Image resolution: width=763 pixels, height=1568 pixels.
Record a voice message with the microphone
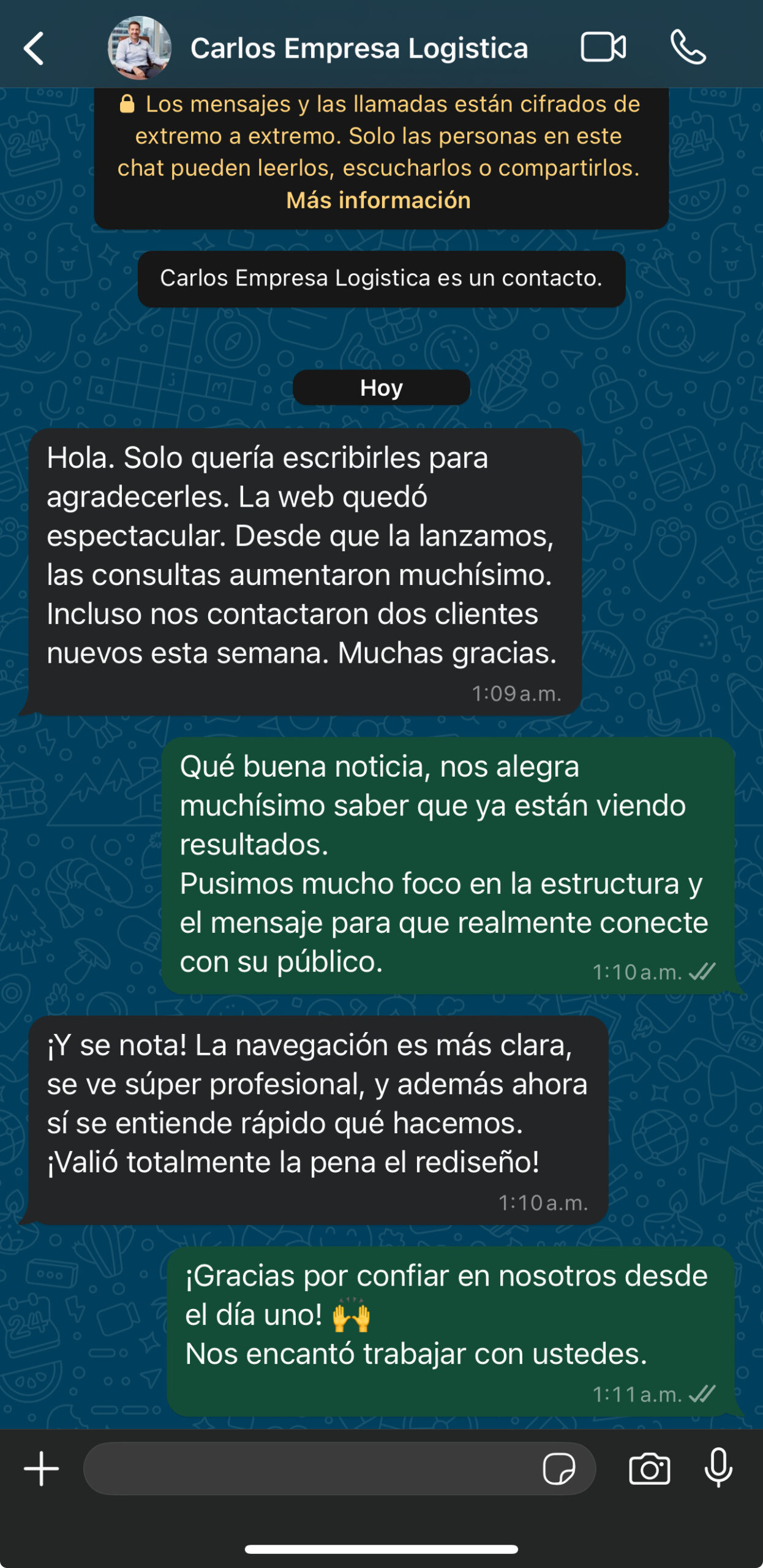(x=718, y=1468)
